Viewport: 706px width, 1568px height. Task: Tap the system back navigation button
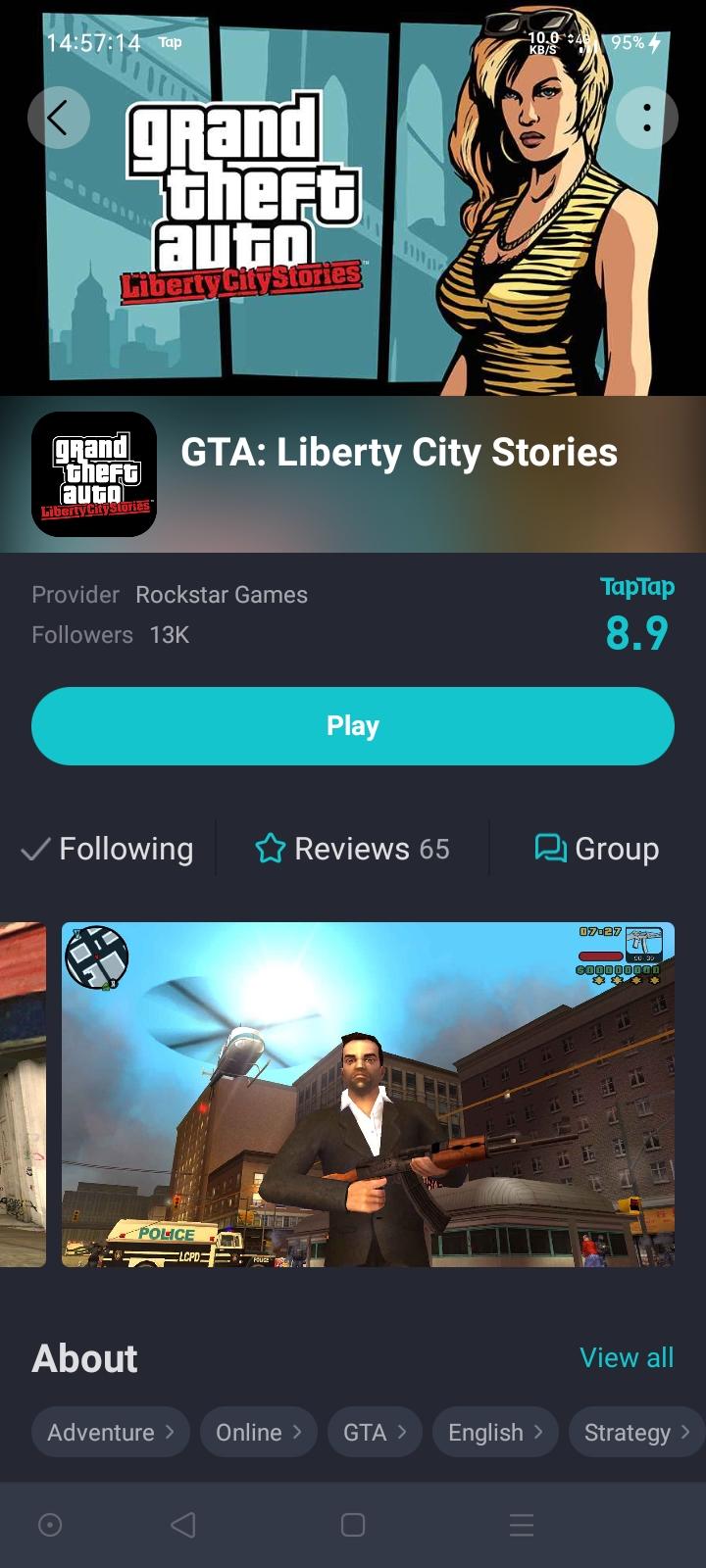(183, 1525)
